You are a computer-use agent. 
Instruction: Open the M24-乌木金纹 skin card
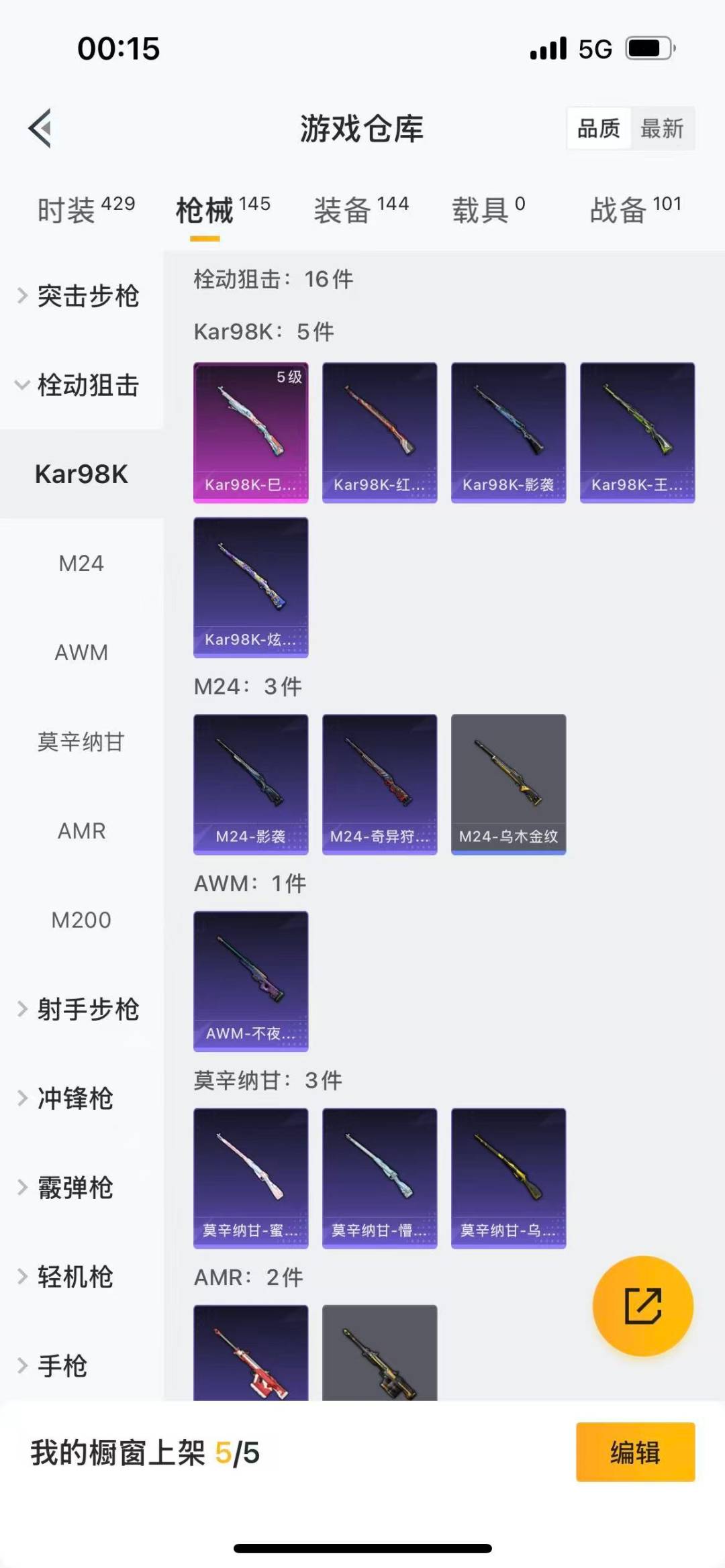(508, 784)
